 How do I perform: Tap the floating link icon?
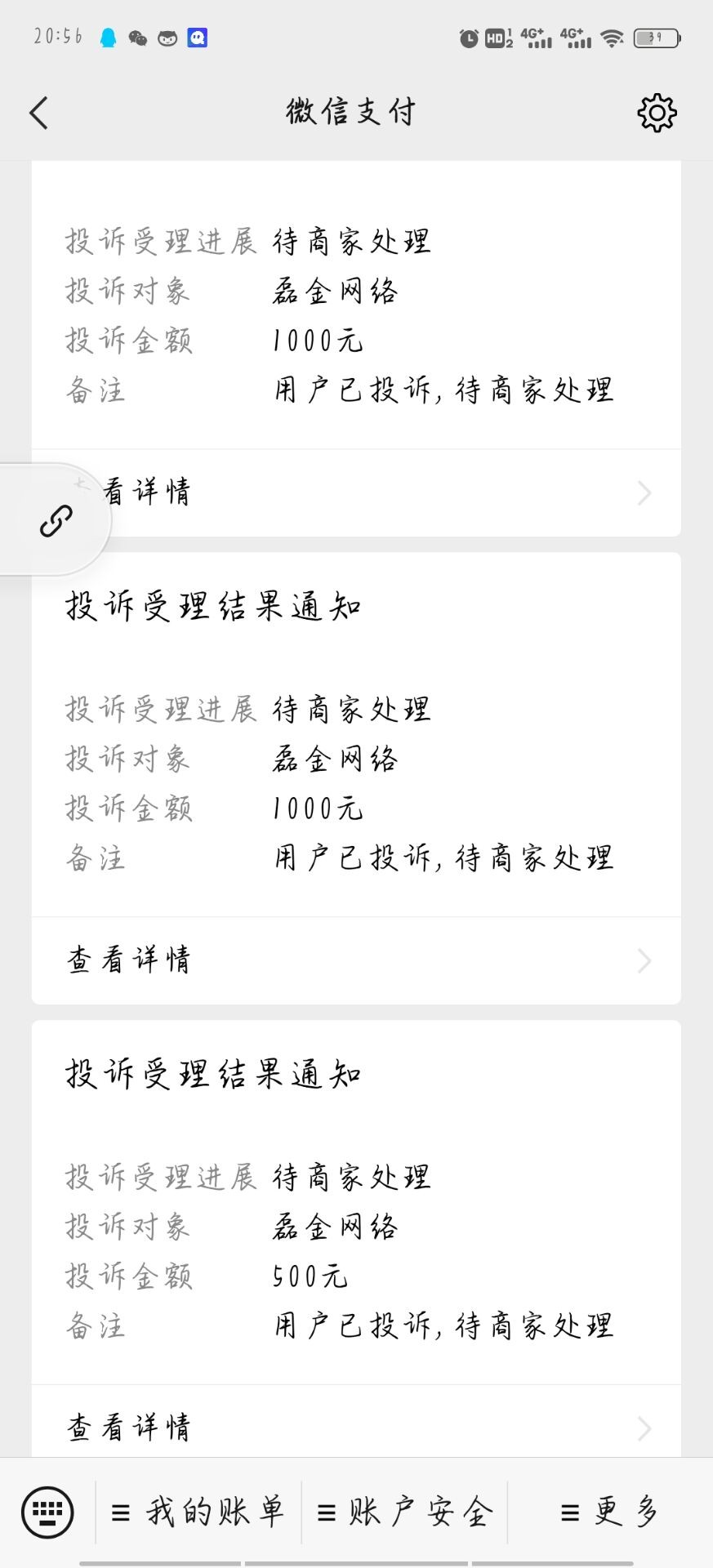[x=56, y=521]
